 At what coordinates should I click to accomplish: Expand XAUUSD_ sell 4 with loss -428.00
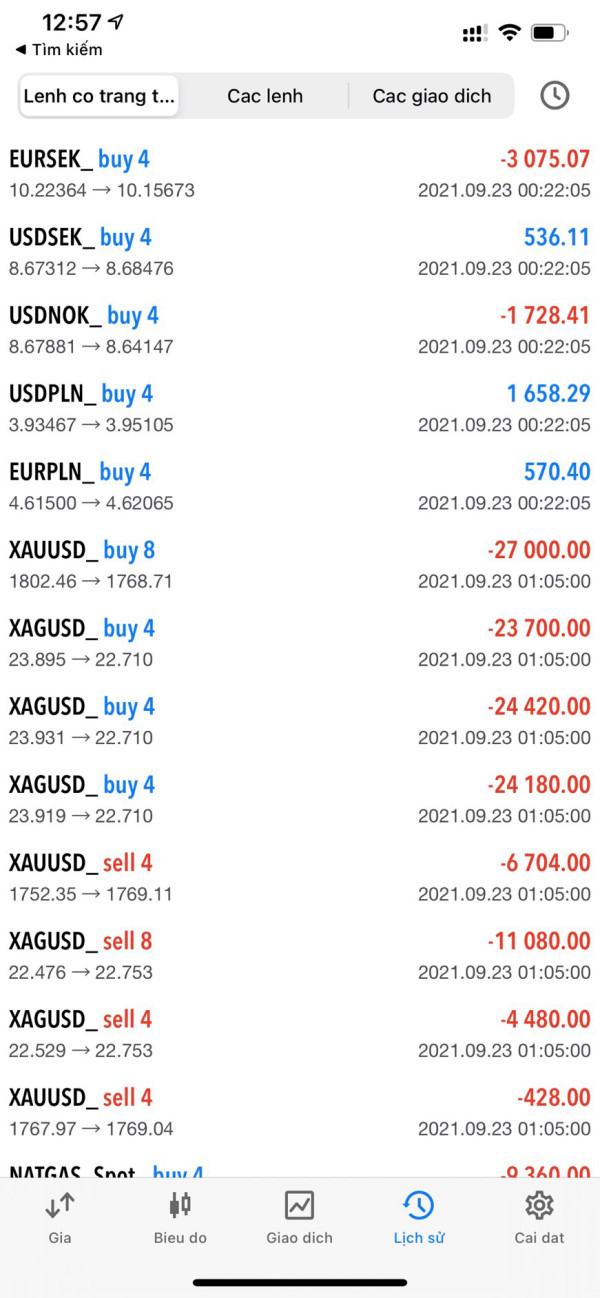coord(299,1111)
